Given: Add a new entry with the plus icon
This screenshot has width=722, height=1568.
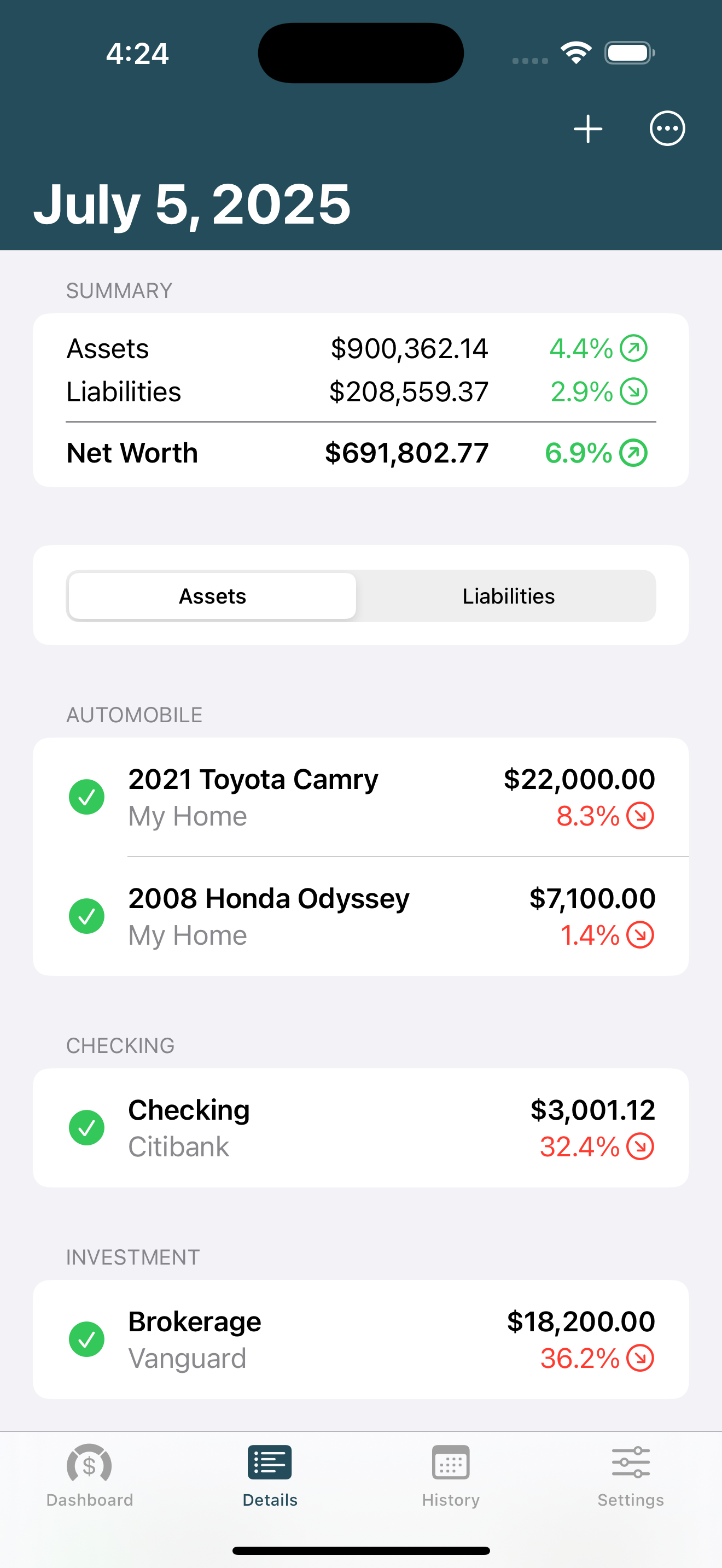Looking at the screenshot, I should pos(587,129).
